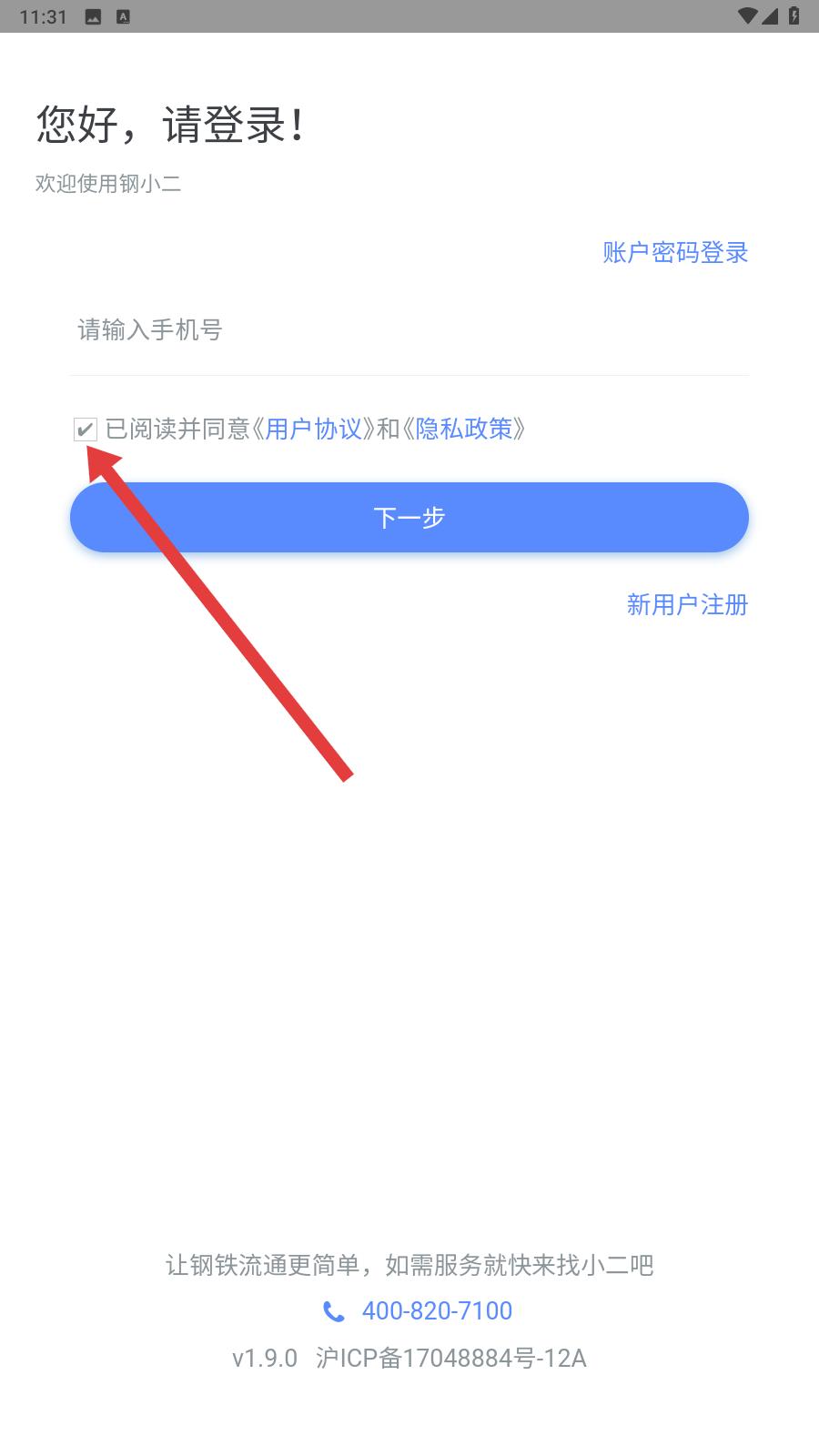The height and width of the screenshot is (1456, 819).
Task: Tap the 下一步 button
Action: click(409, 517)
